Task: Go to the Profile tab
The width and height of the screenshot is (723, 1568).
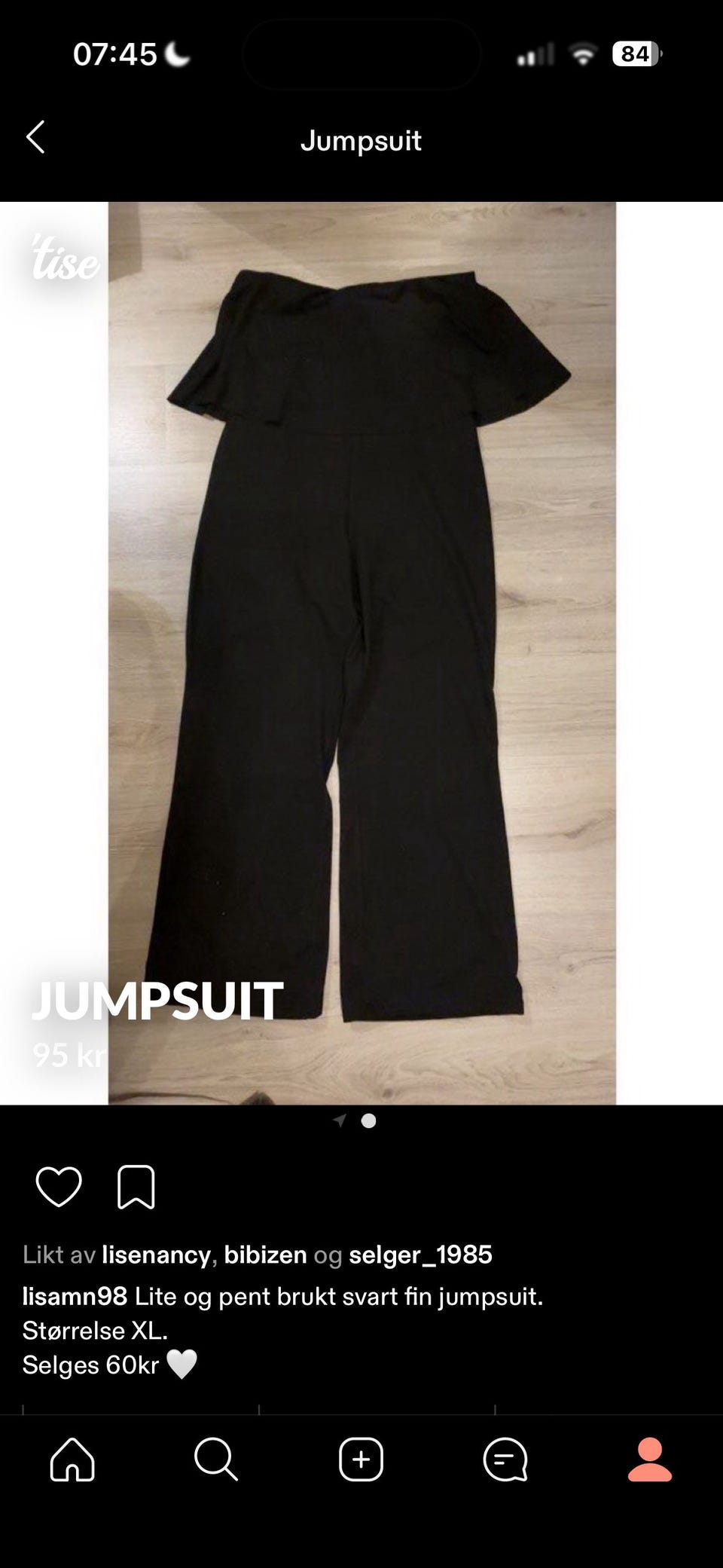Action: pyautogui.click(x=649, y=1459)
